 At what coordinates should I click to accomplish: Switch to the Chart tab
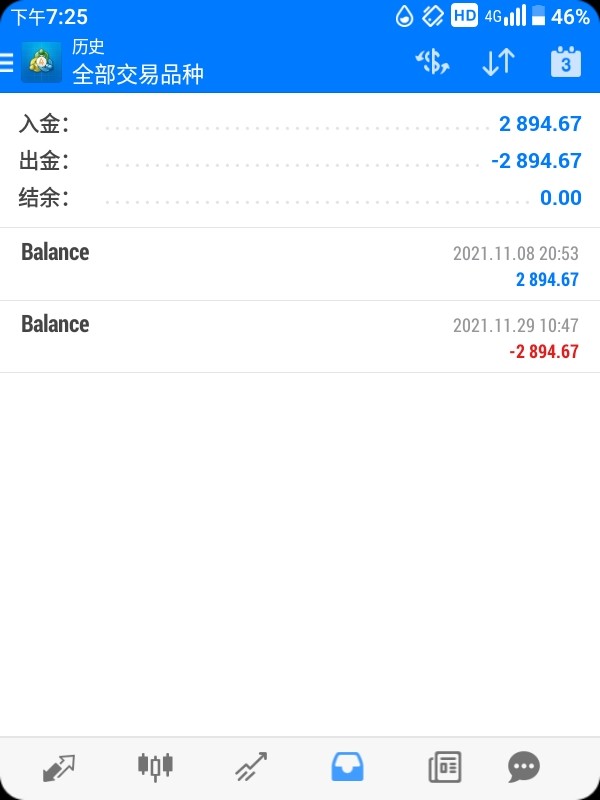pos(155,767)
